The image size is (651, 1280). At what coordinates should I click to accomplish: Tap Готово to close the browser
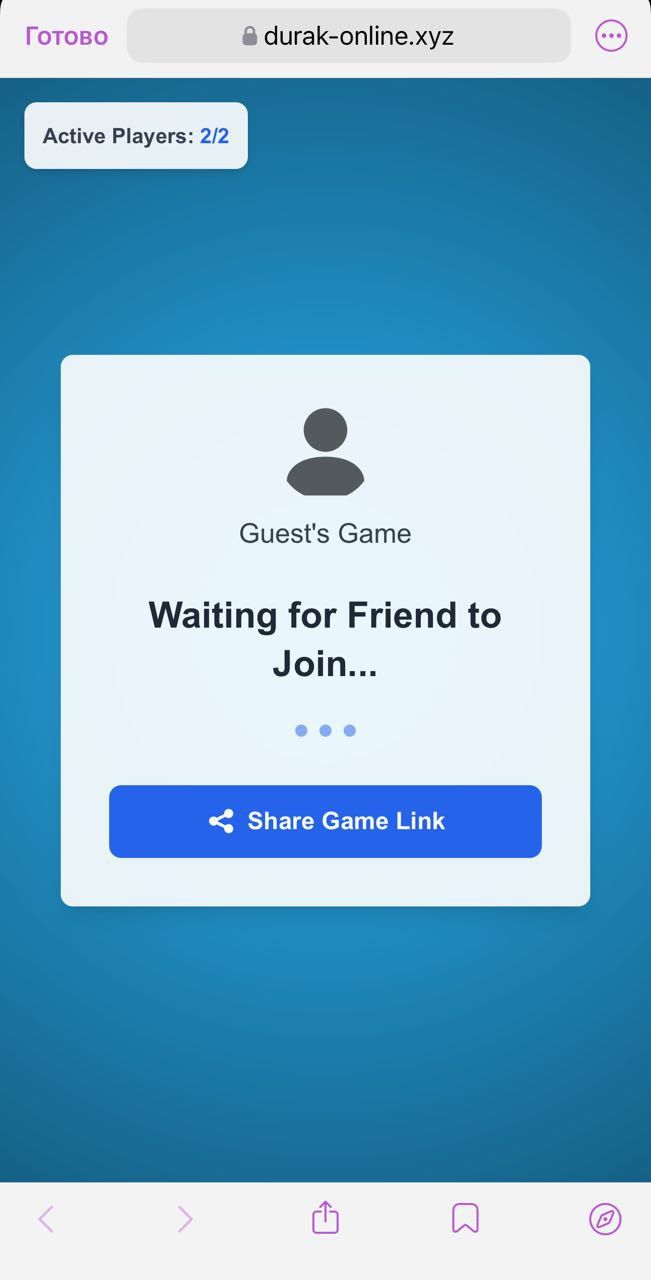pyautogui.click(x=66, y=37)
